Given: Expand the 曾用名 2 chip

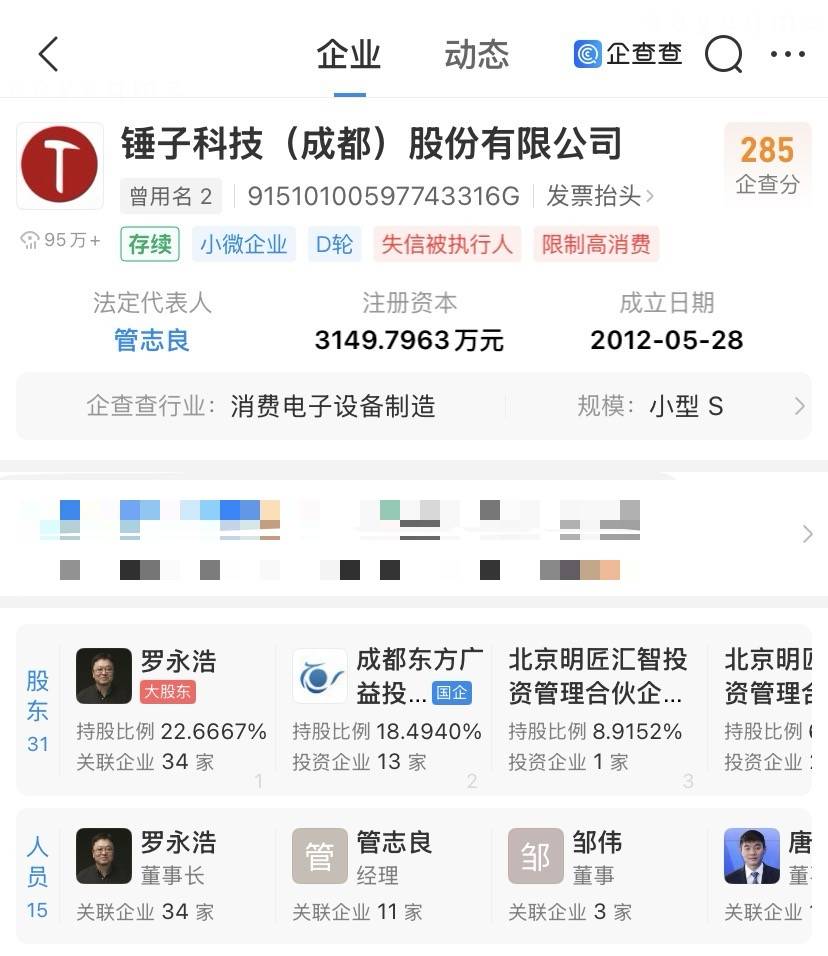Looking at the screenshot, I should tap(169, 196).
